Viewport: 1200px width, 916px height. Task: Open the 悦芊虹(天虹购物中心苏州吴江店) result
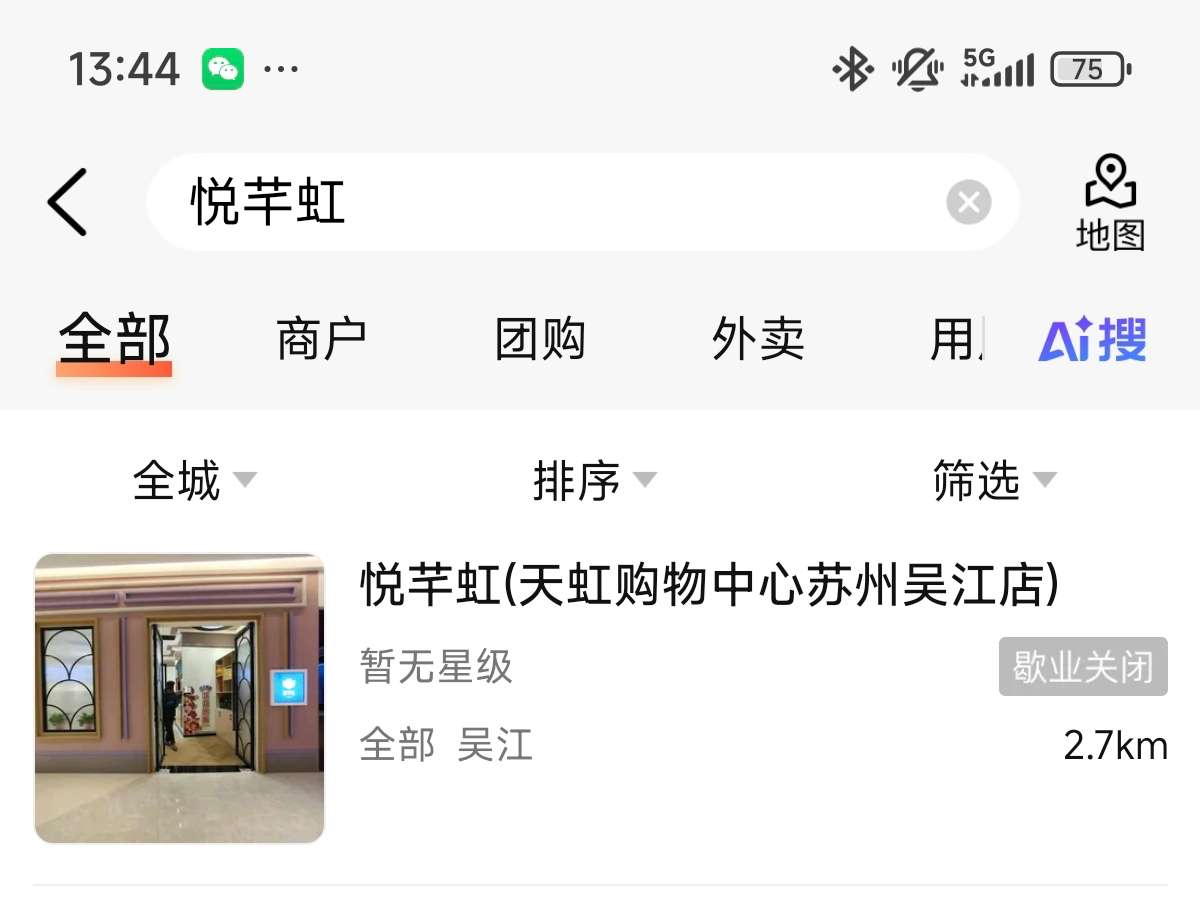(708, 587)
